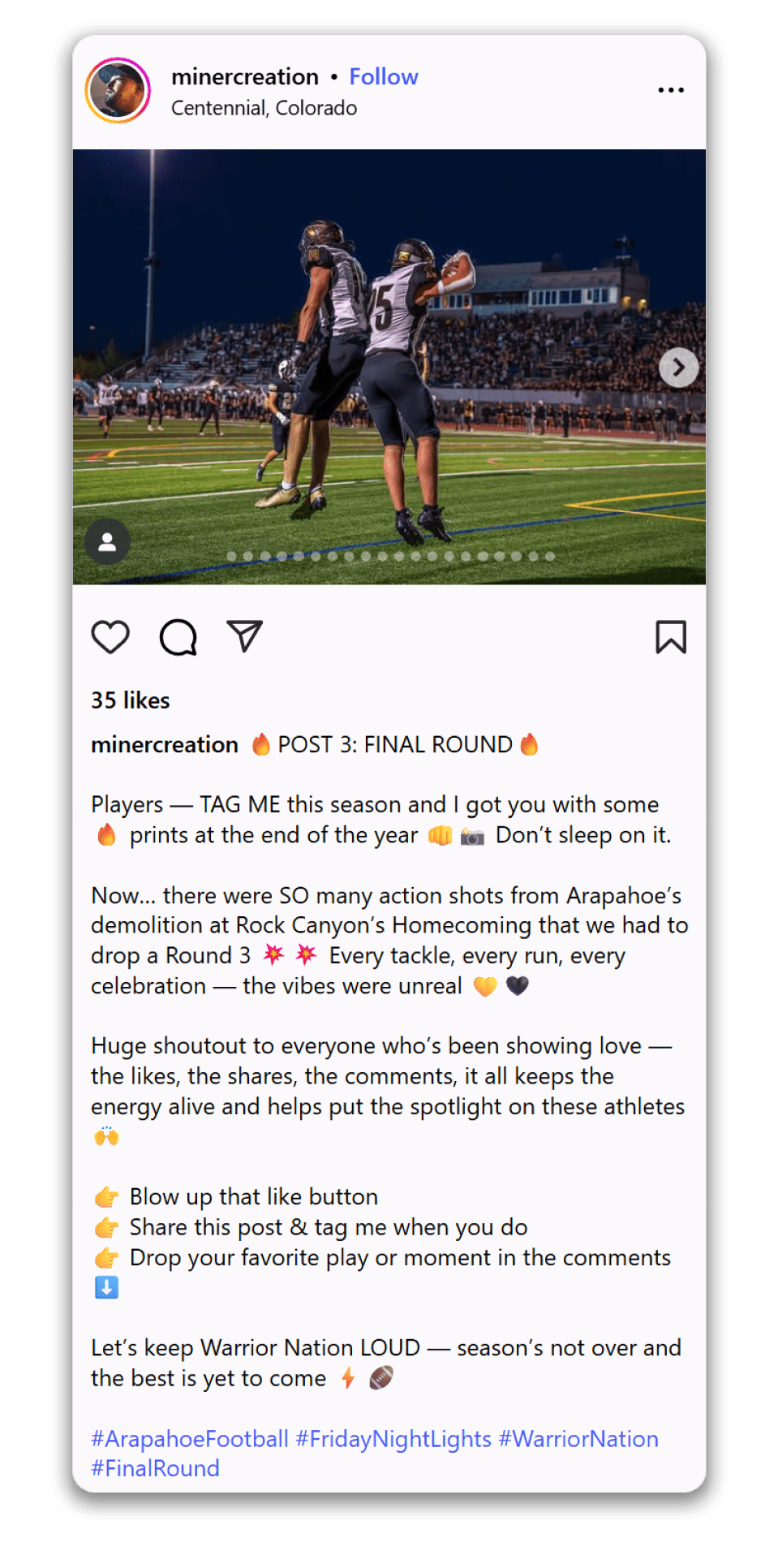Open the #ArapahoeFootball hashtag
The image size is (778, 1568).
pos(190,1439)
